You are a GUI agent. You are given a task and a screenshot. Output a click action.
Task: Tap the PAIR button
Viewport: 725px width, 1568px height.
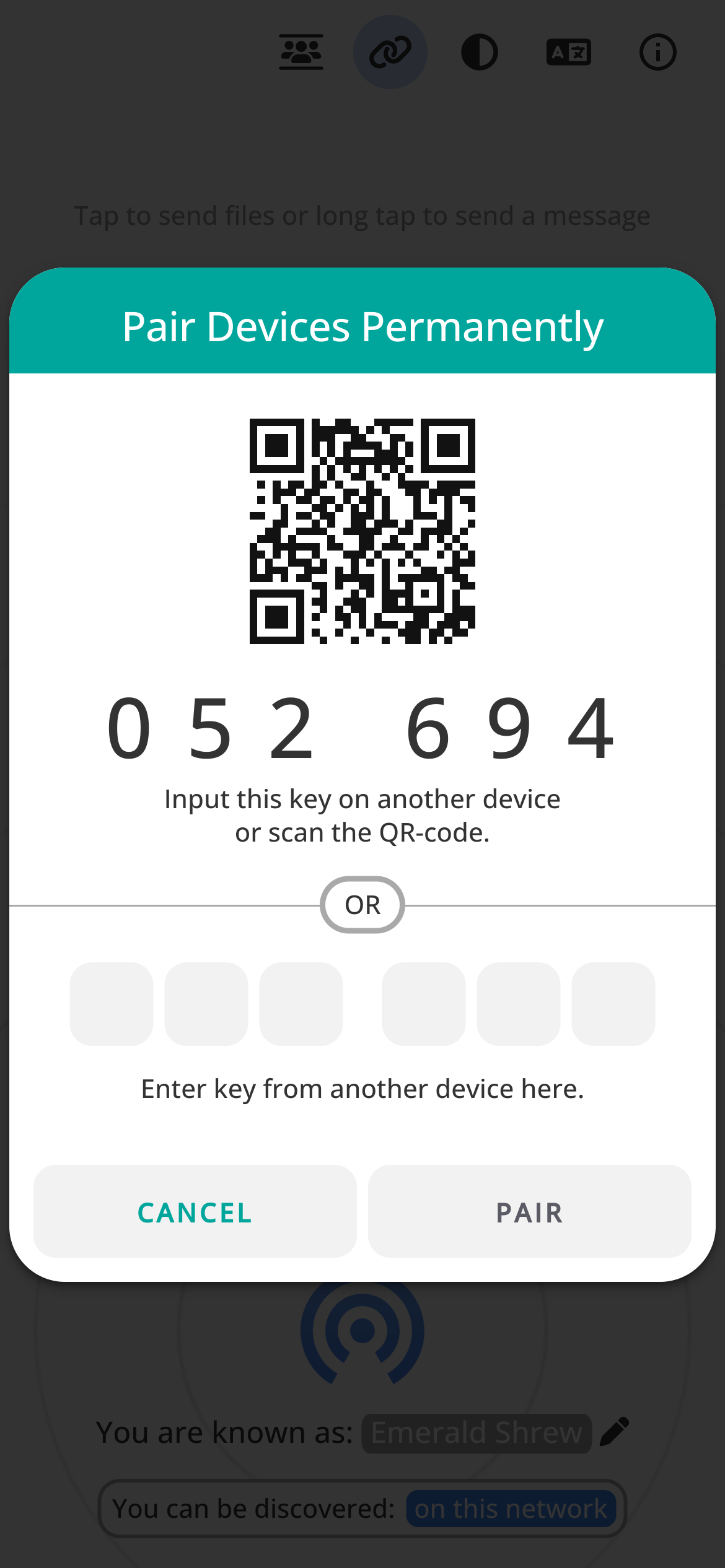(x=529, y=1211)
